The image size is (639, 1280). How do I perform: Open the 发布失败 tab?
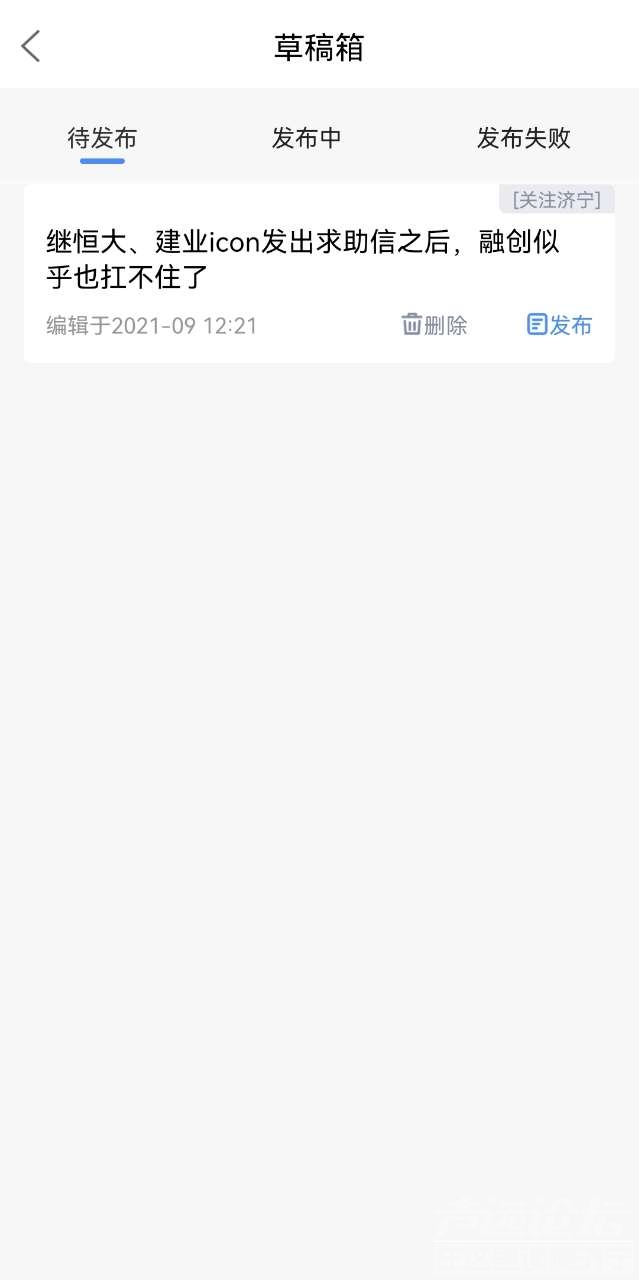point(523,138)
